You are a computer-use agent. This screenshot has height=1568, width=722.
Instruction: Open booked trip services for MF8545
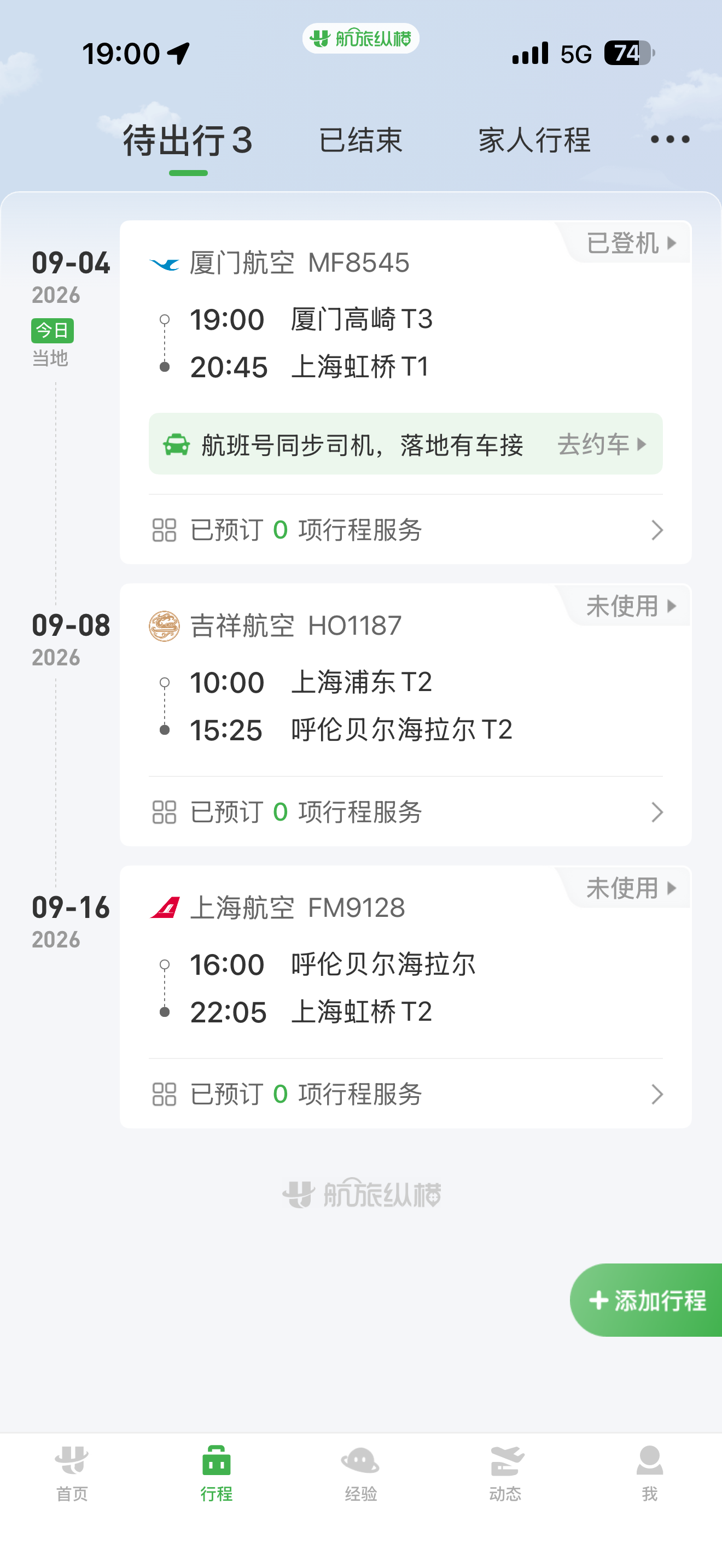pos(405,530)
